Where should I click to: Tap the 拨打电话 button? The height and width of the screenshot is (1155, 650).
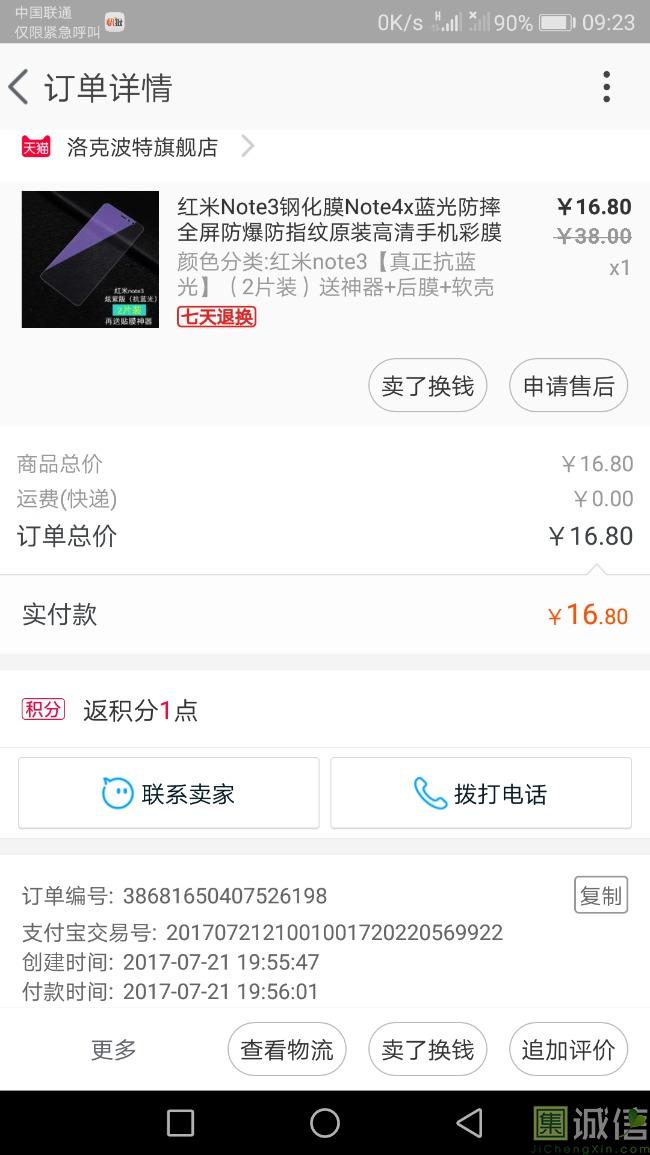pos(480,793)
